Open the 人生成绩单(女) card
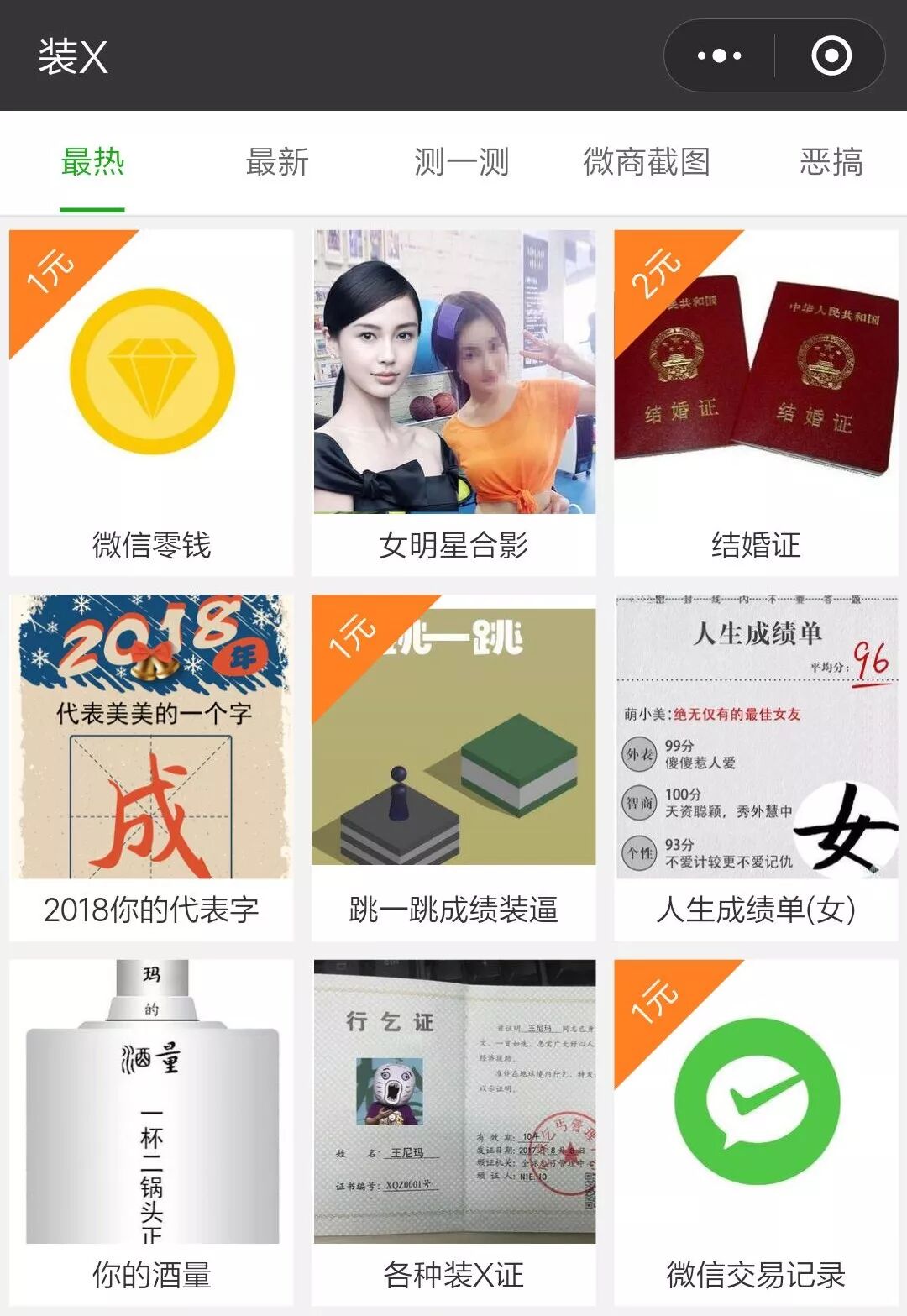The image size is (907, 1316). point(756,768)
